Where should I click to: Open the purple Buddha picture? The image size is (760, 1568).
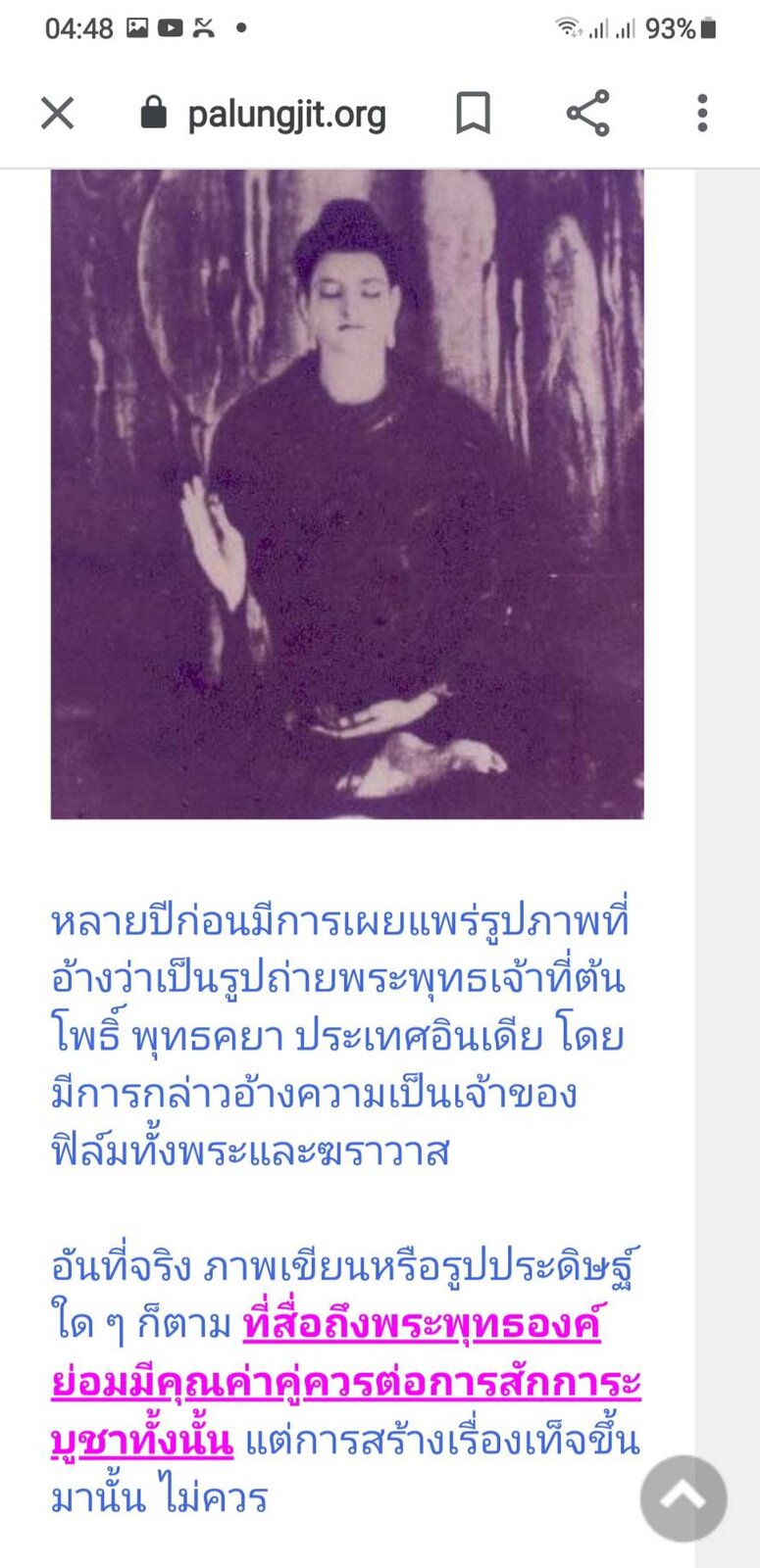[x=347, y=494]
